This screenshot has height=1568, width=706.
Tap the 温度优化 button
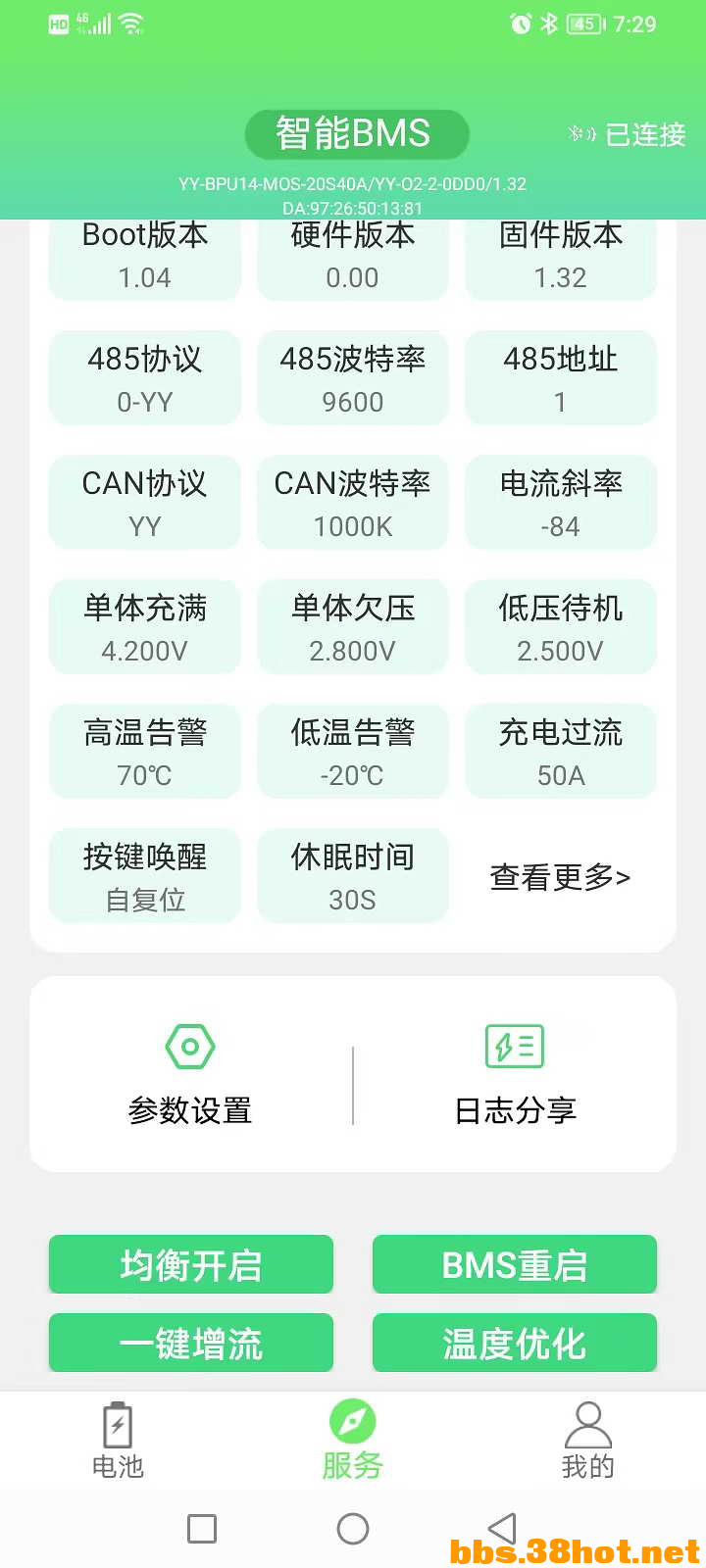click(515, 1343)
